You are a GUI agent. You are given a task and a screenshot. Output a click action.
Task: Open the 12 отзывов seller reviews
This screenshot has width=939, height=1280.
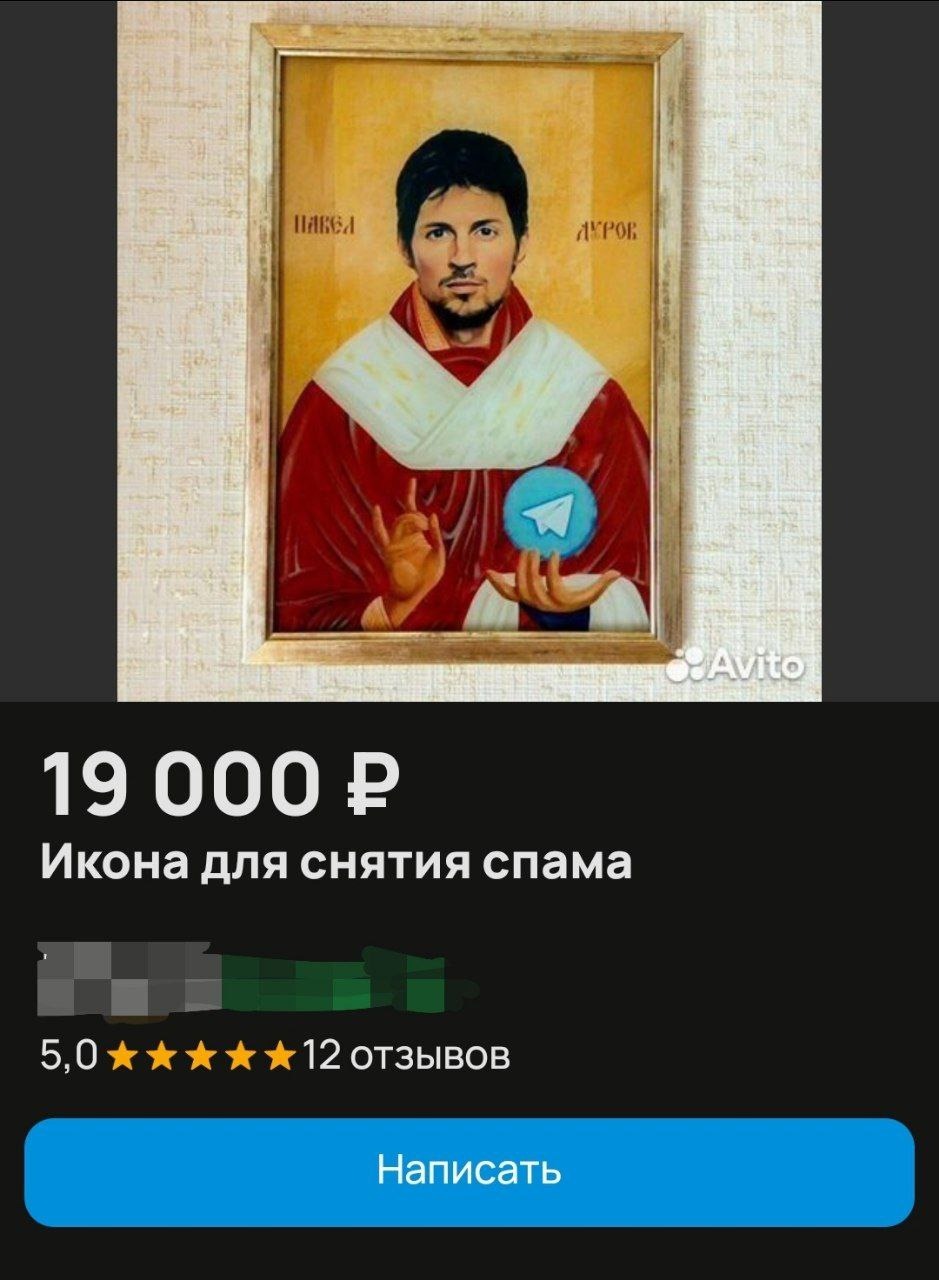(405, 1055)
